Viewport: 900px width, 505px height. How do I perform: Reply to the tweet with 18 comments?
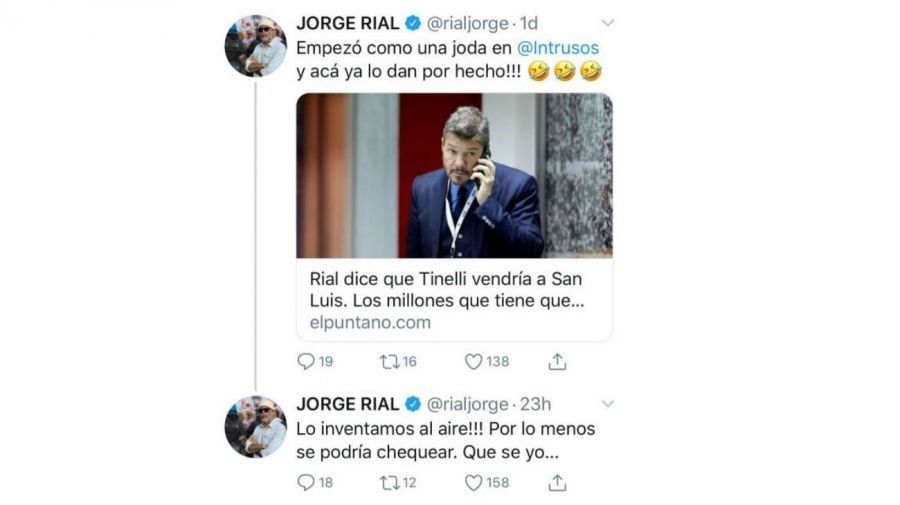[306, 482]
